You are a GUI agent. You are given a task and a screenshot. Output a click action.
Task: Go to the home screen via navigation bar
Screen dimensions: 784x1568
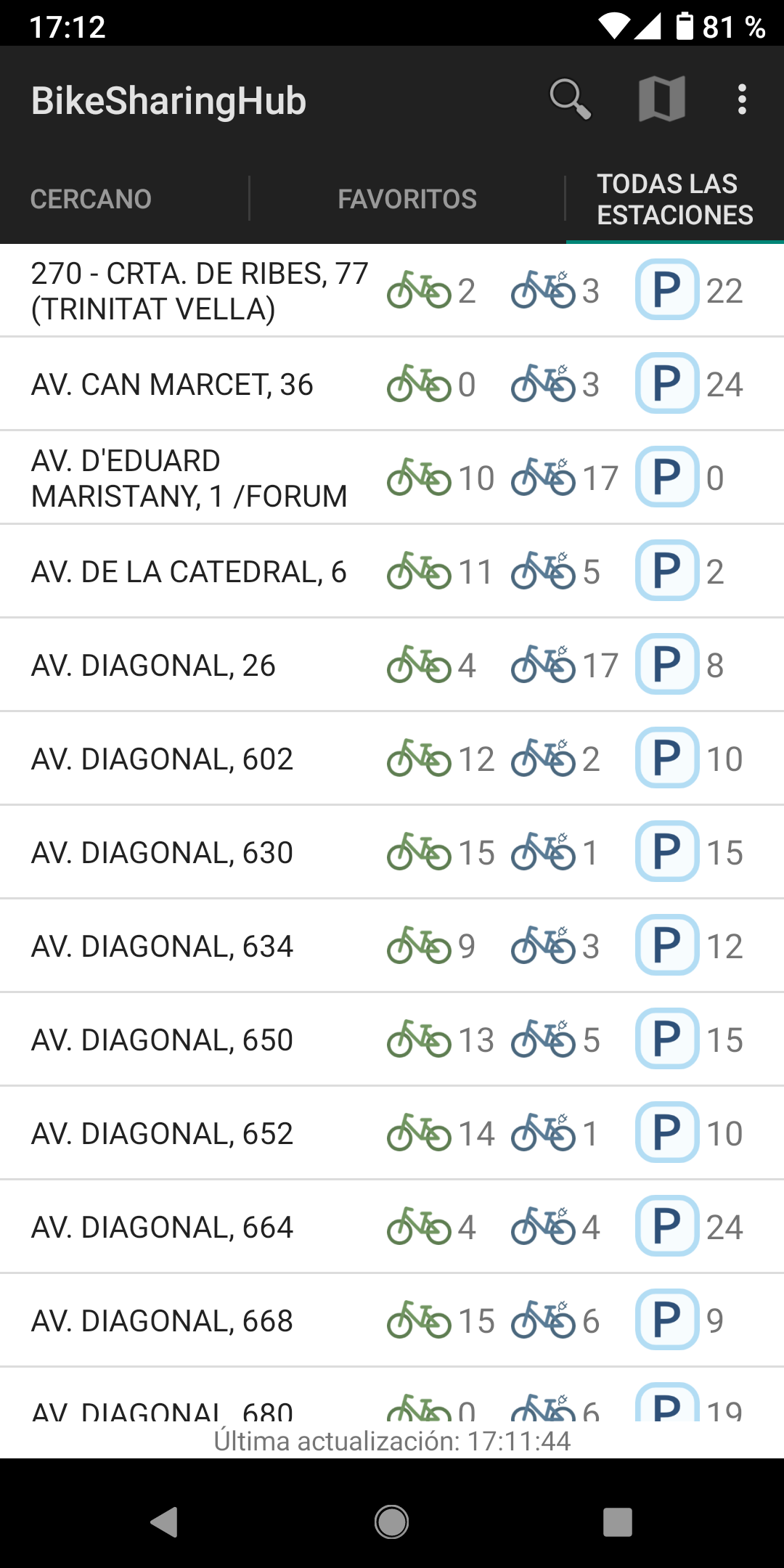[x=392, y=1522]
